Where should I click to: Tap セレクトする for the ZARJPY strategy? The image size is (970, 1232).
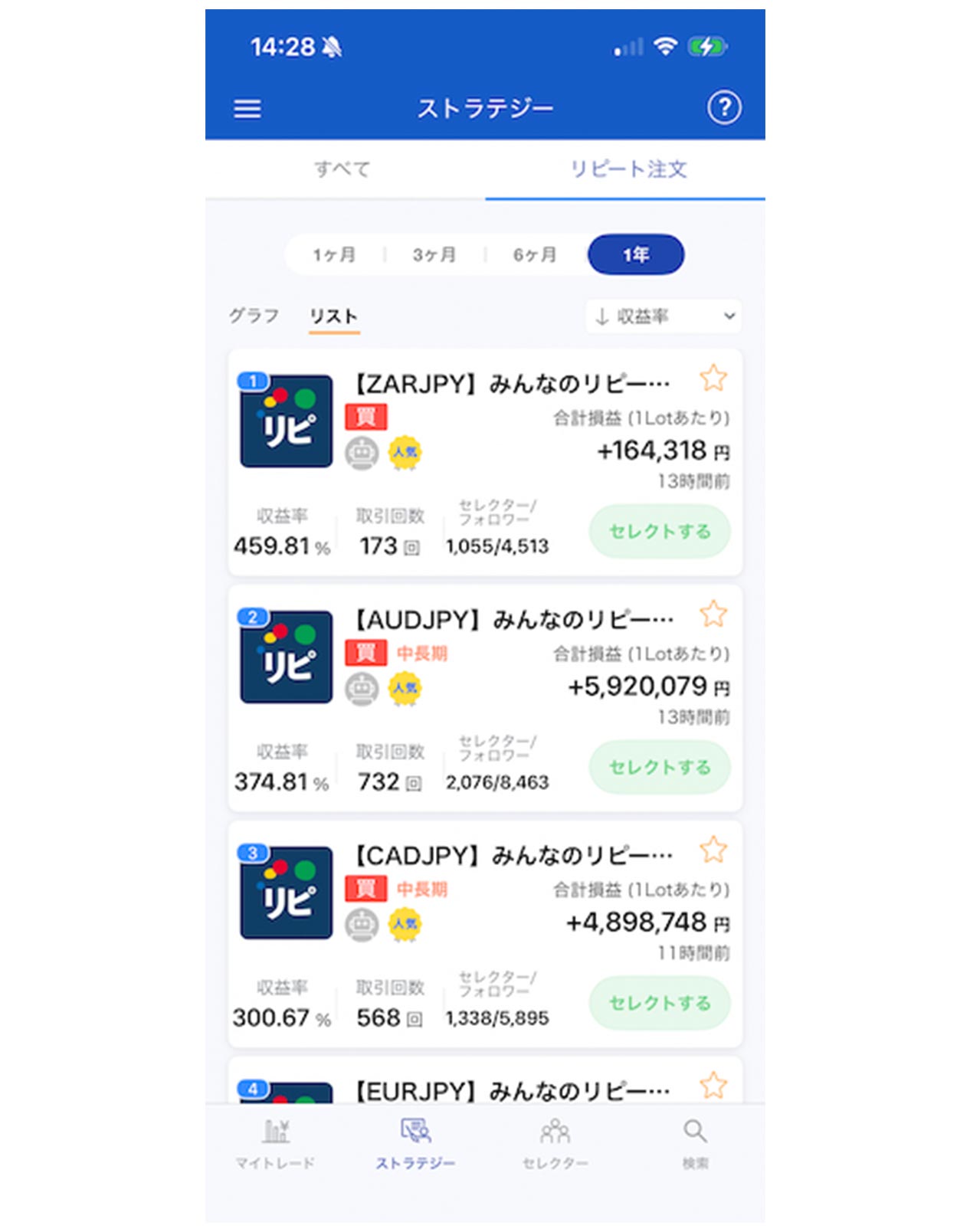(659, 531)
